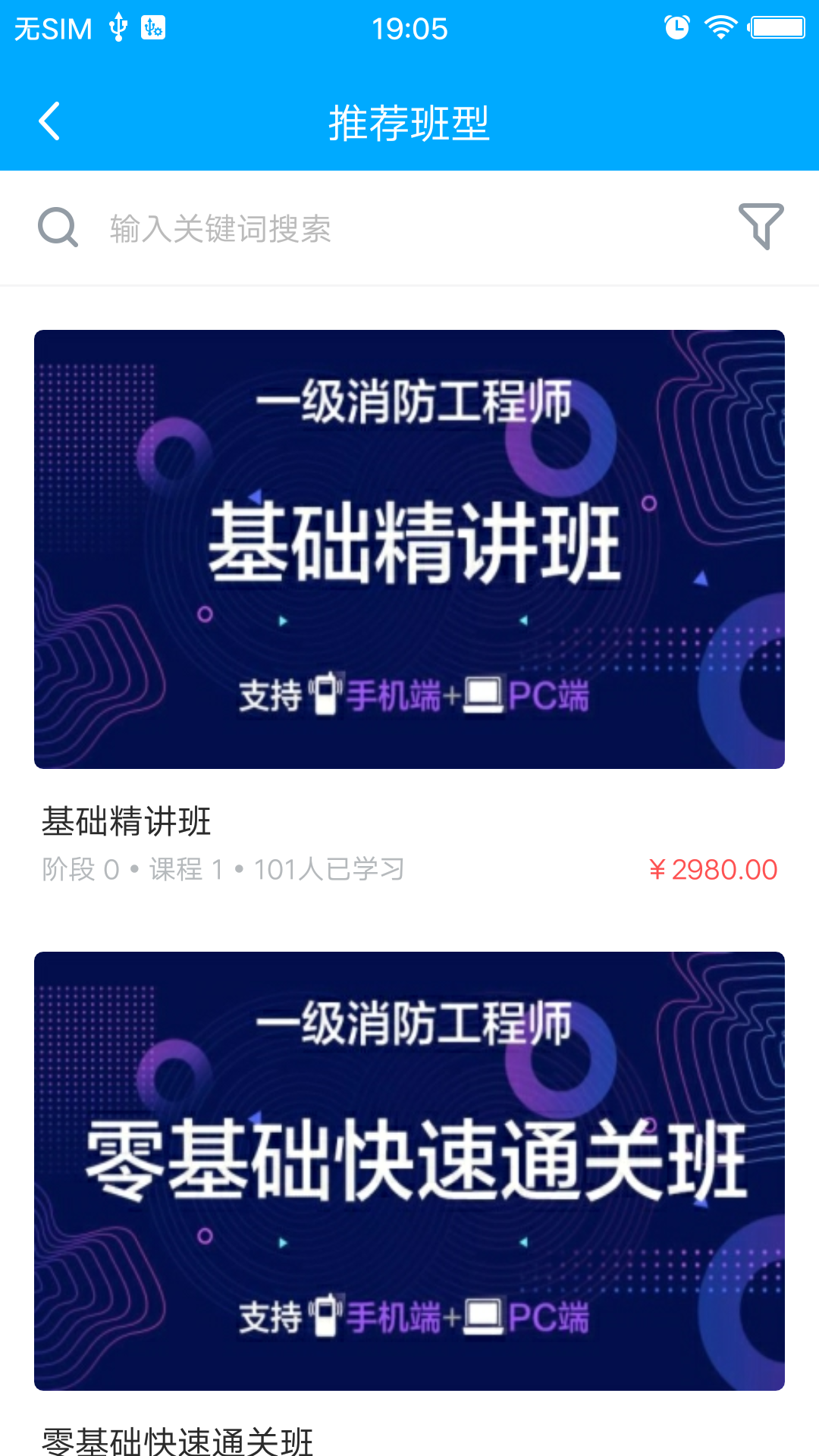This screenshot has width=819, height=1456.
Task: Open the filter funnel icon
Action: tap(761, 227)
